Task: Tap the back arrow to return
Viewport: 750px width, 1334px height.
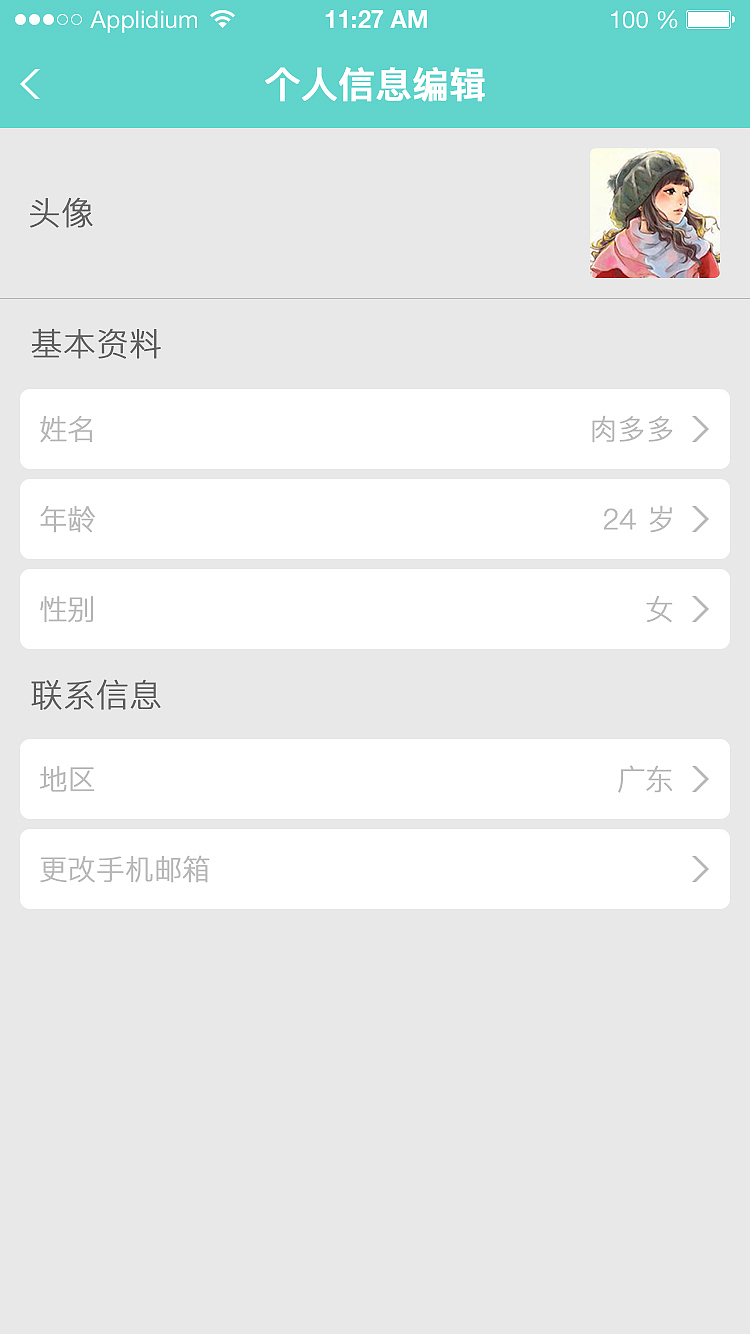Action: coord(30,85)
